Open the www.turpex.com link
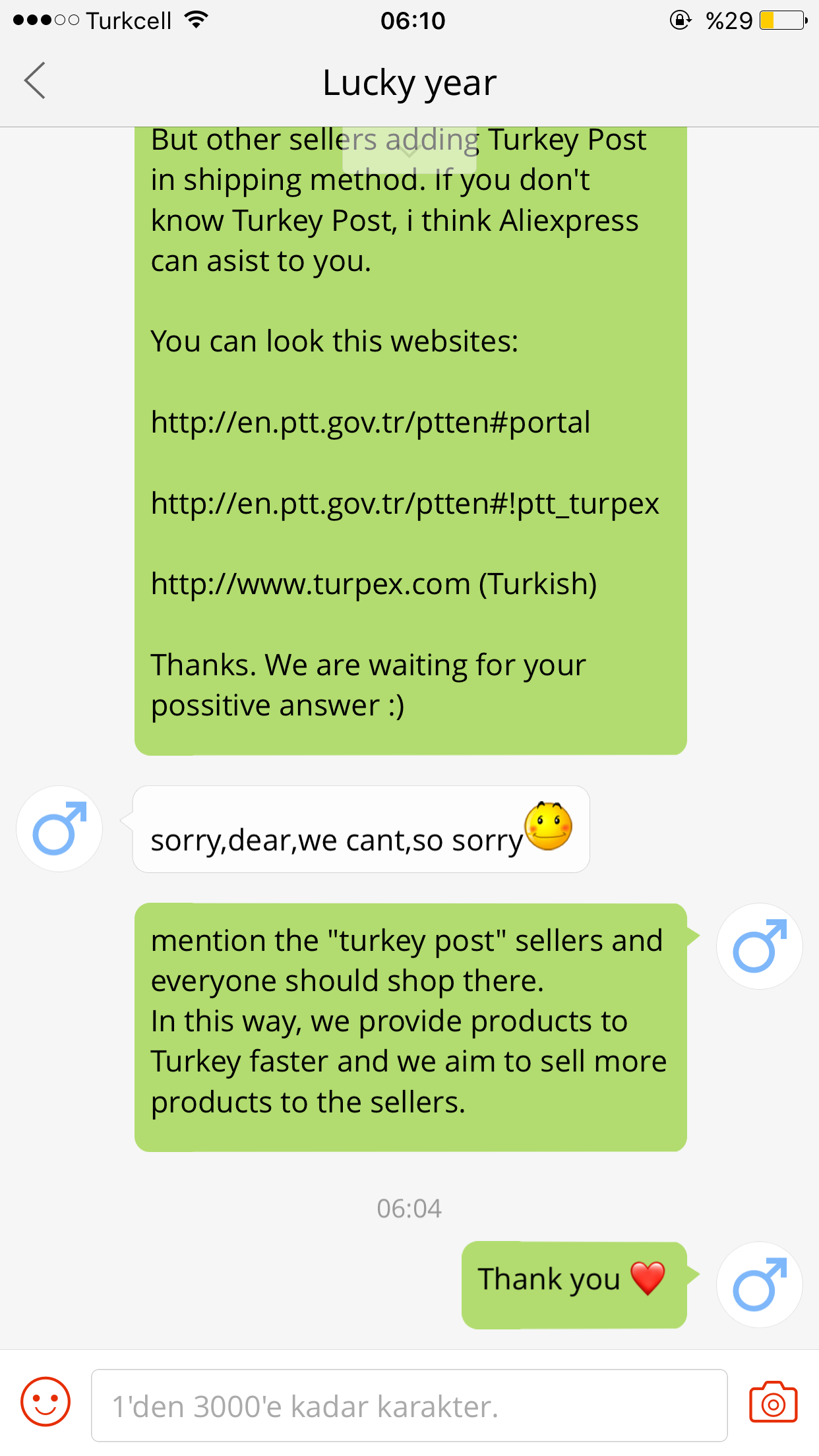Viewport: 819px width, 1456px height. click(x=310, y=584)
